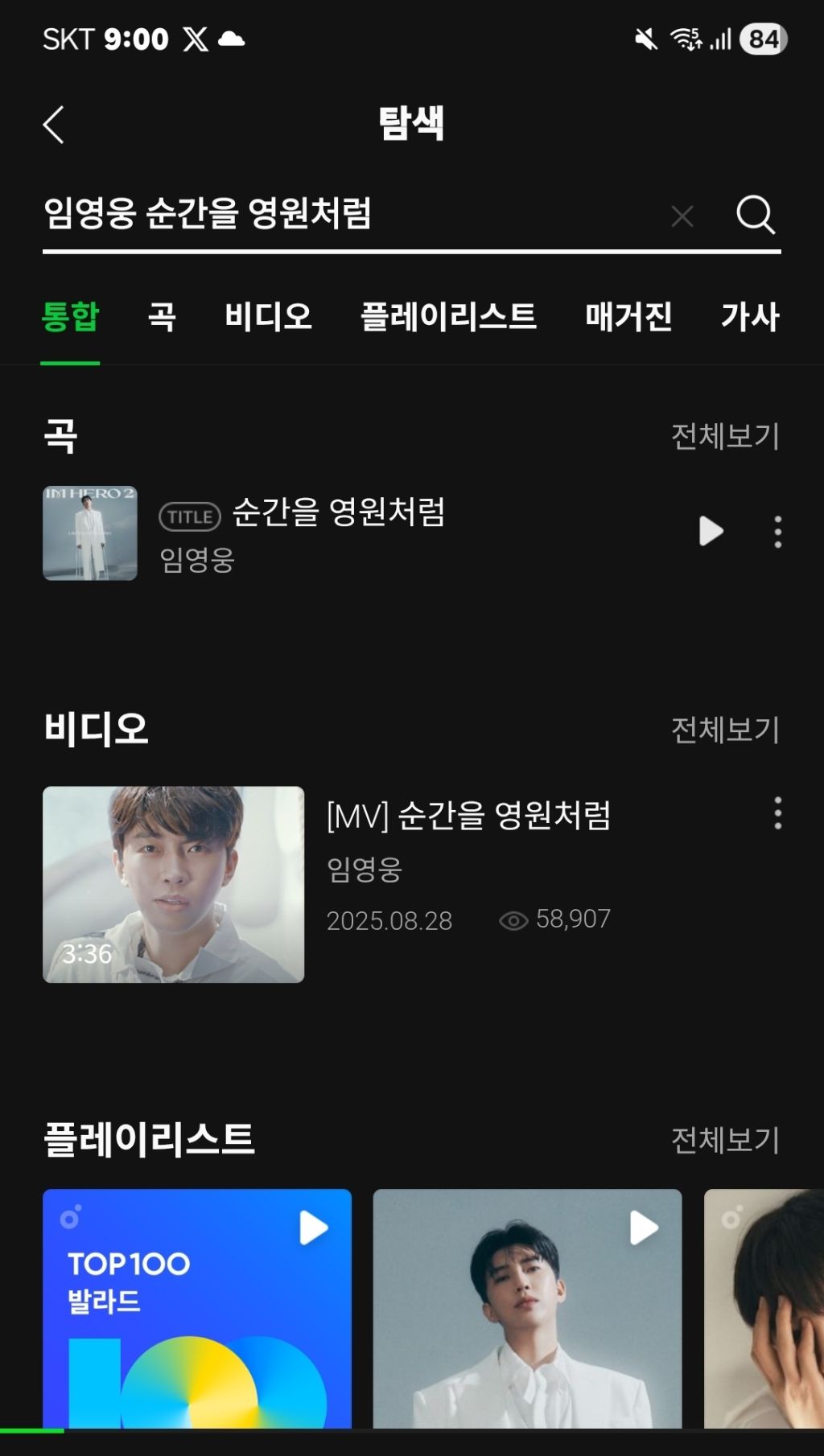Select the 통합 tab

click(70, 316)
